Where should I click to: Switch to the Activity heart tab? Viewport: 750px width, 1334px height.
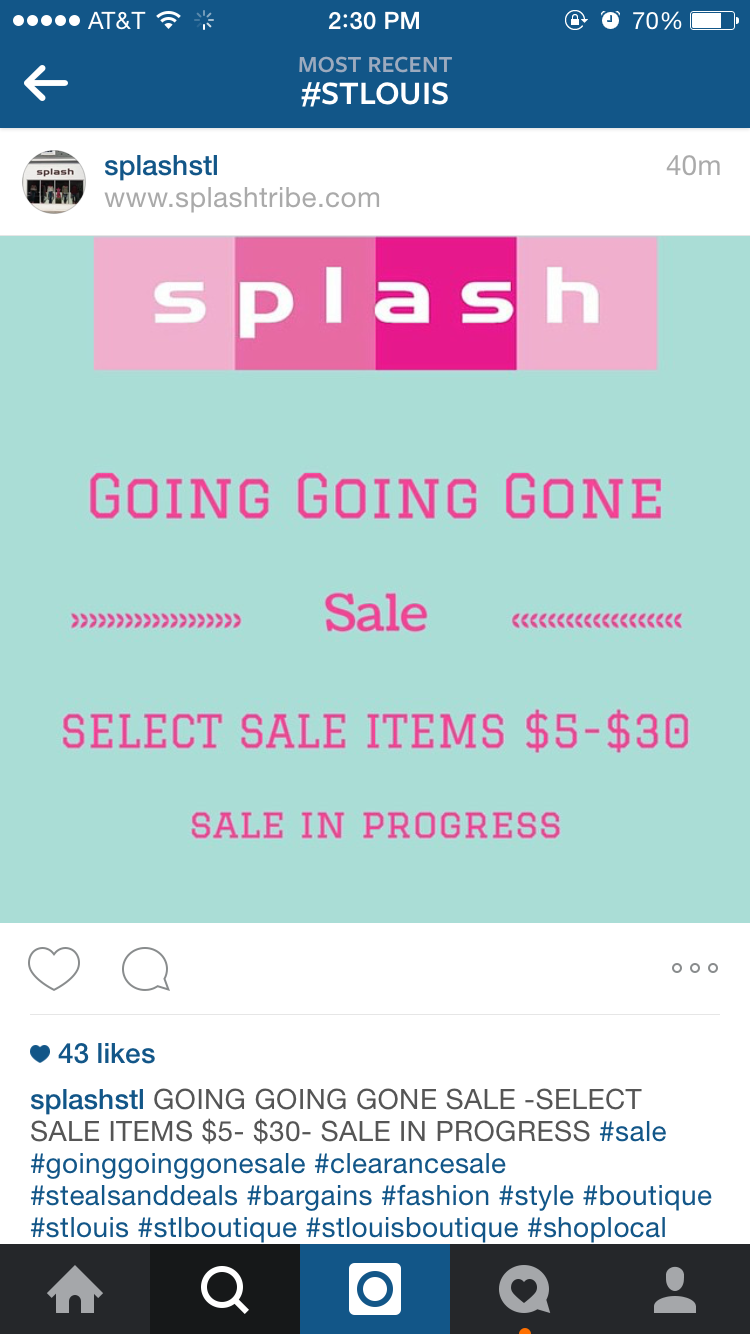(x=525, y=1290)
